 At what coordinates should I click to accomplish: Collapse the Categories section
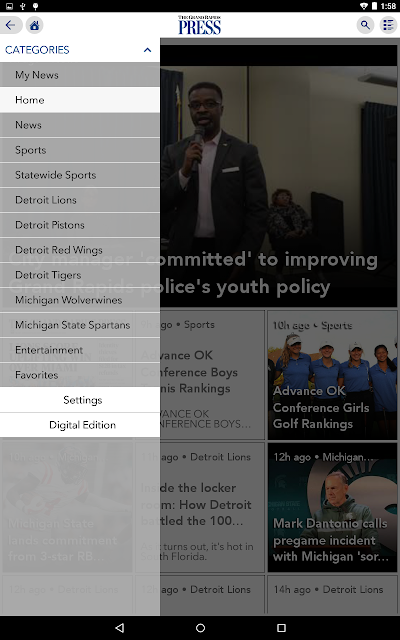(x=147, y=50)
